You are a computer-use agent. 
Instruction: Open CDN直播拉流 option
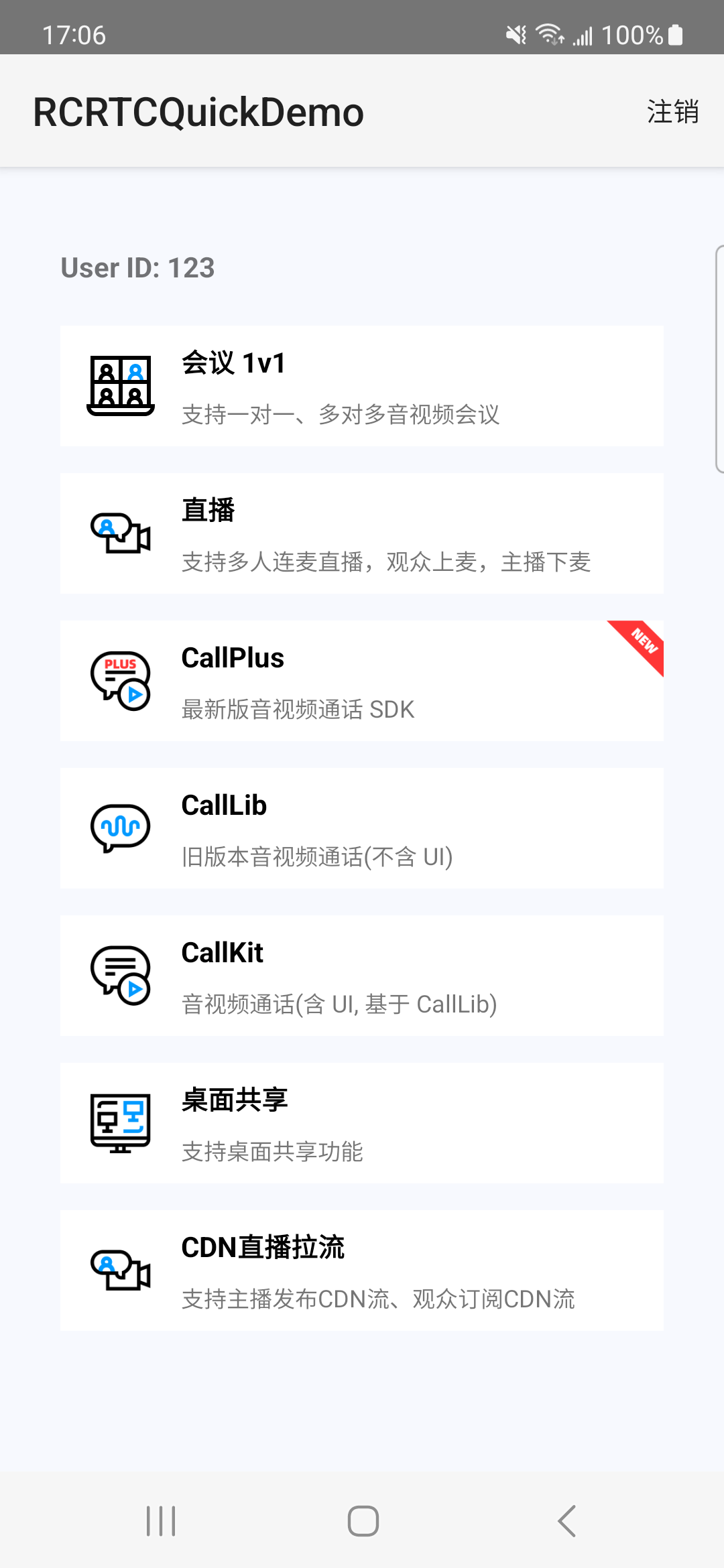362,1270
